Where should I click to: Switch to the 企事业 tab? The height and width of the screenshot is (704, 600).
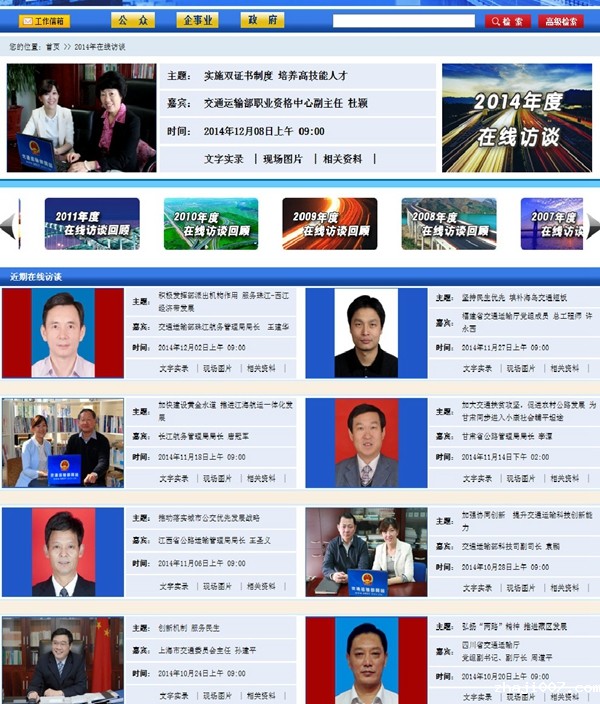[197, 20]
